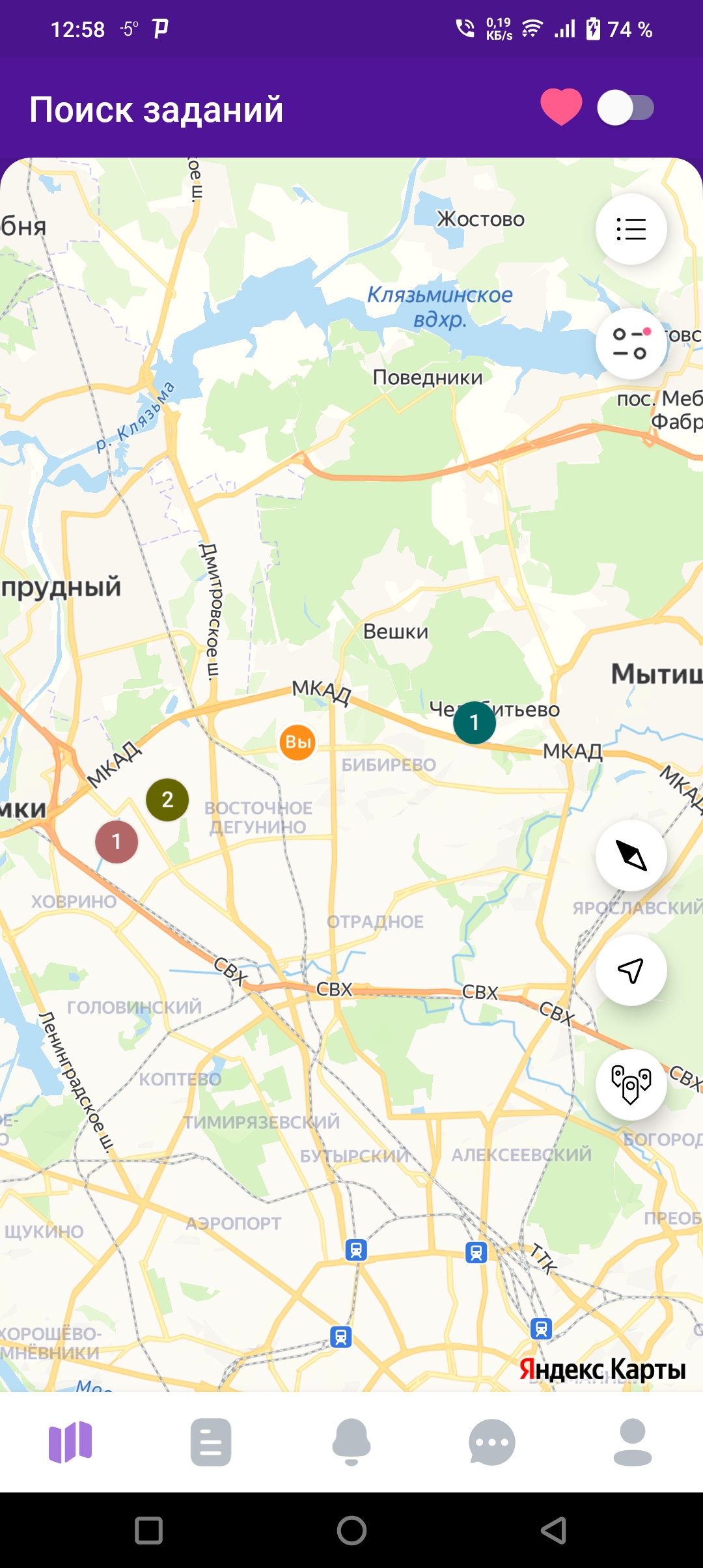Viewport: 703px width, 1568px height.
Task: Select the olive marker with 2 tasks
Action: click(167, 800)
